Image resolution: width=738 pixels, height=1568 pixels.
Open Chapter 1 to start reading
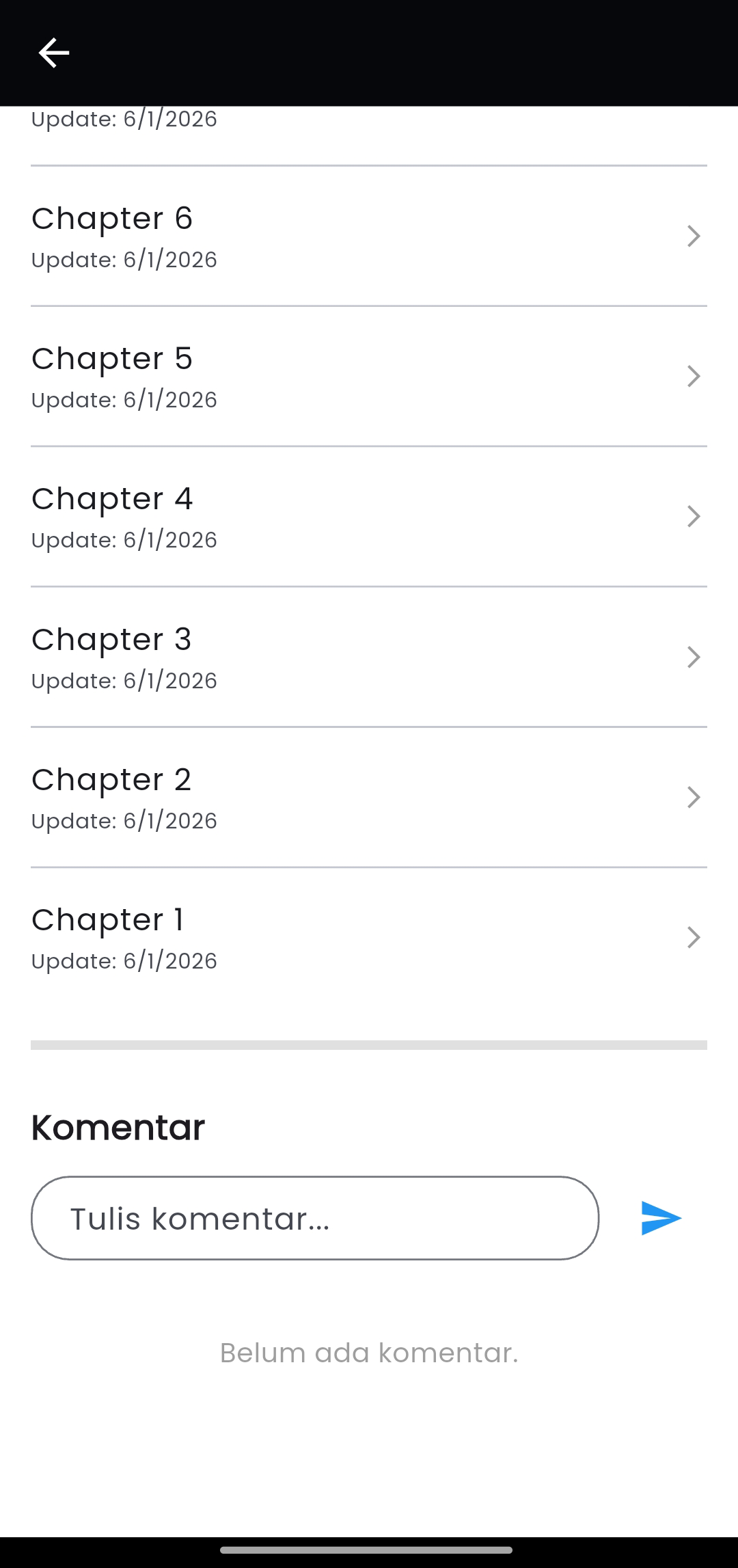[107, 920]
